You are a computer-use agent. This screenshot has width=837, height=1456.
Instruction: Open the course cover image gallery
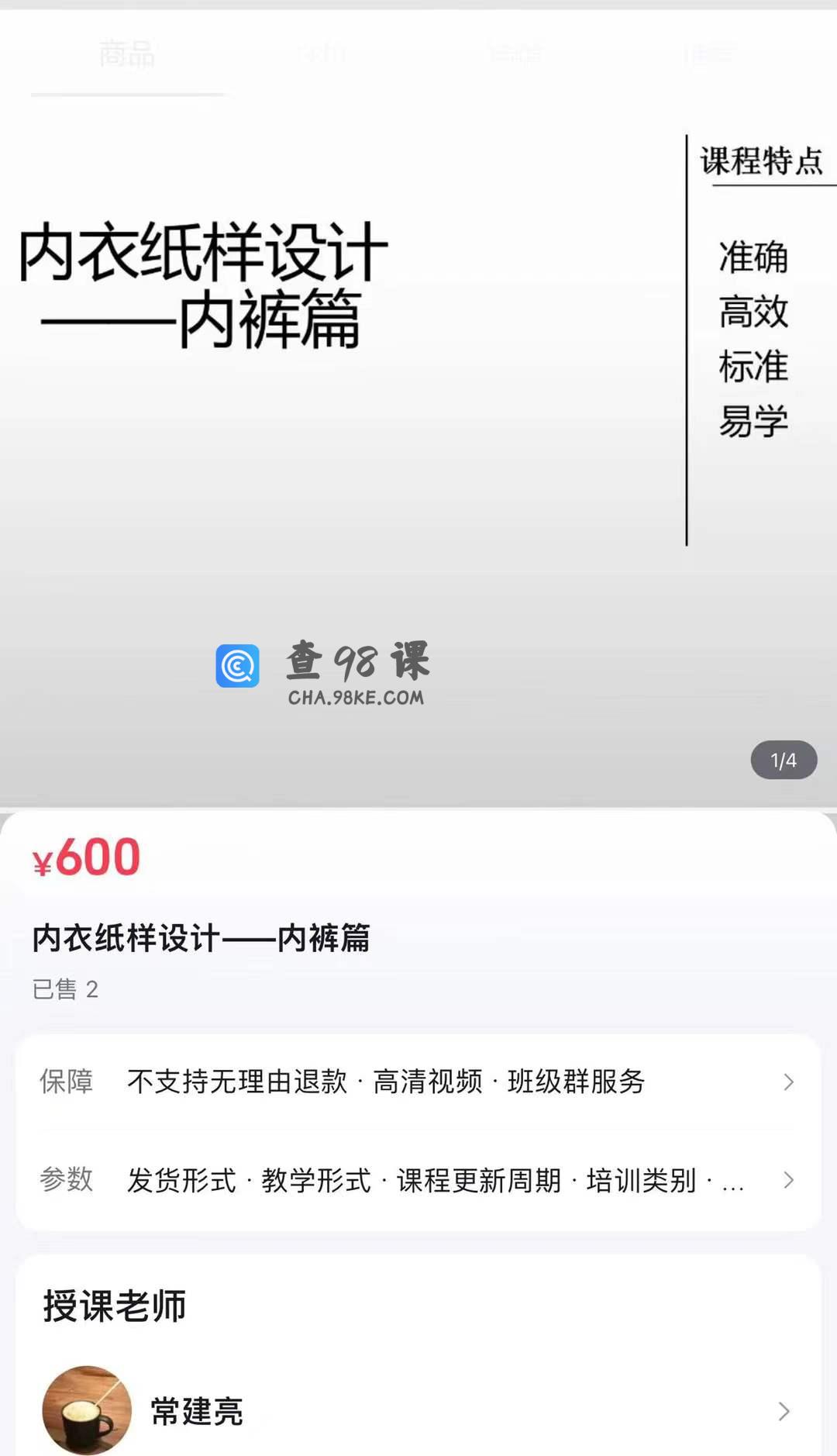pos(418,450)
